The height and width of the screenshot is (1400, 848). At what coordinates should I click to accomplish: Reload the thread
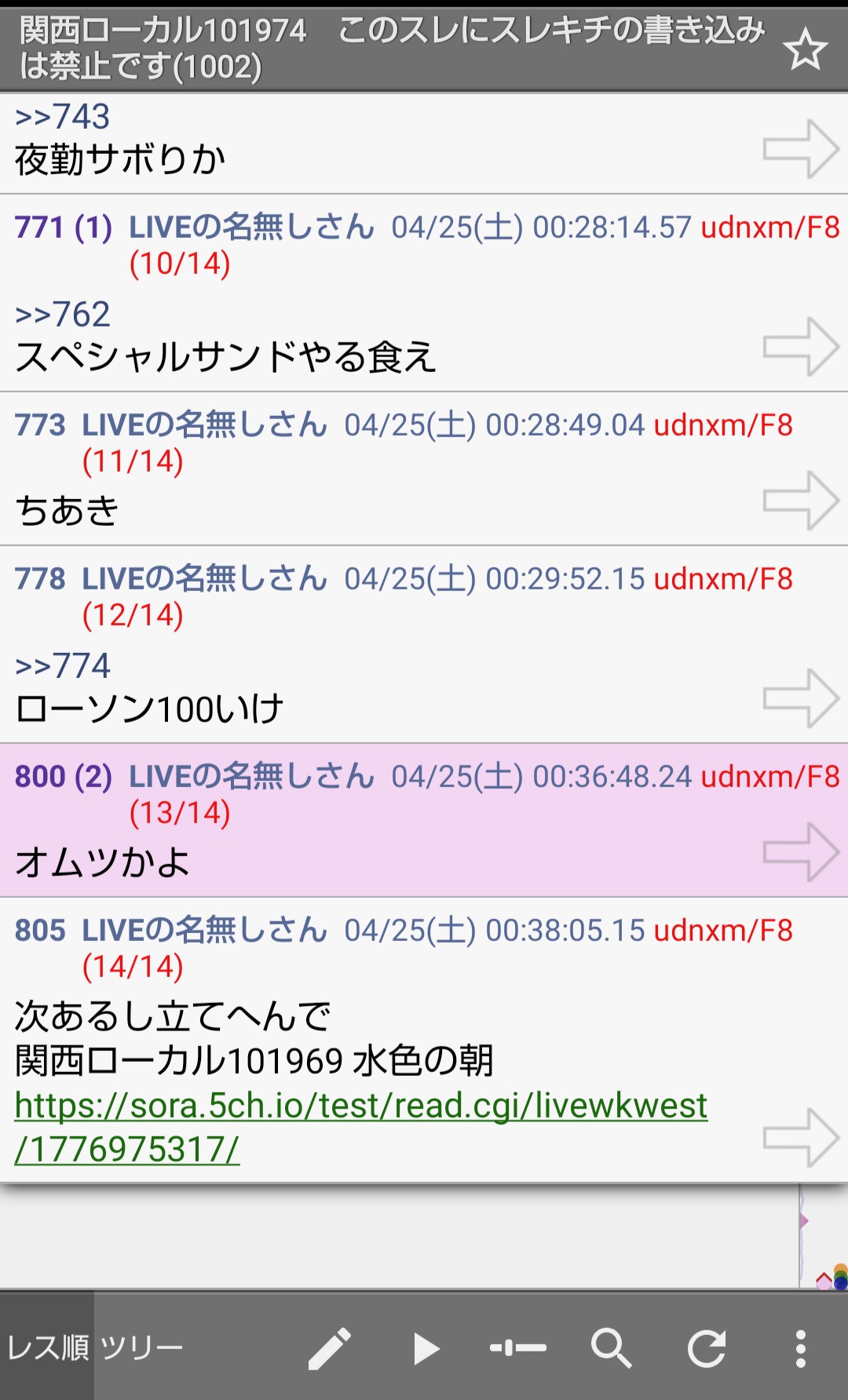pyautogui.click(x=707, y=1348)
